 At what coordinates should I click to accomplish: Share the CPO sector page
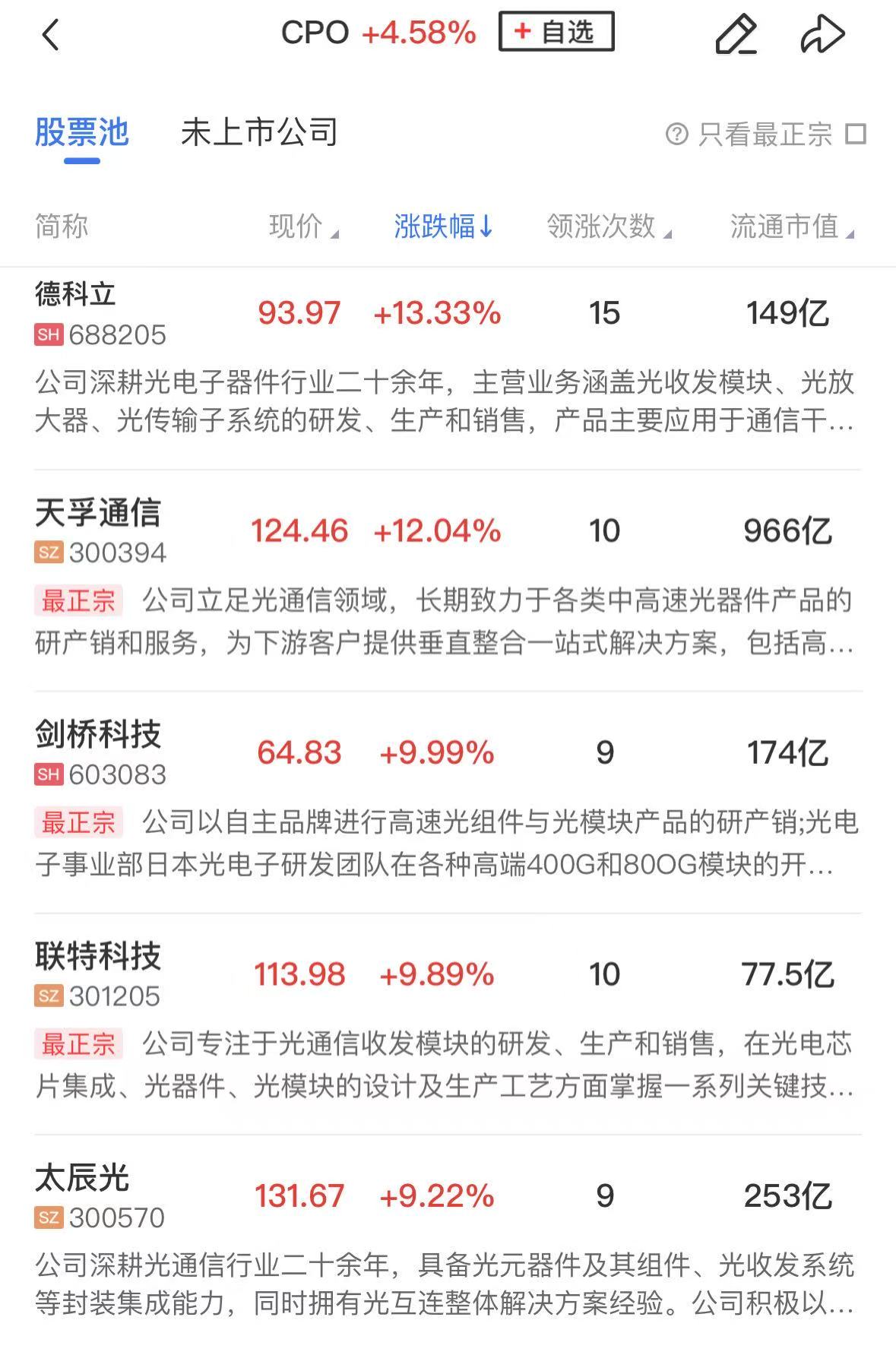click(x=822, y=35)
